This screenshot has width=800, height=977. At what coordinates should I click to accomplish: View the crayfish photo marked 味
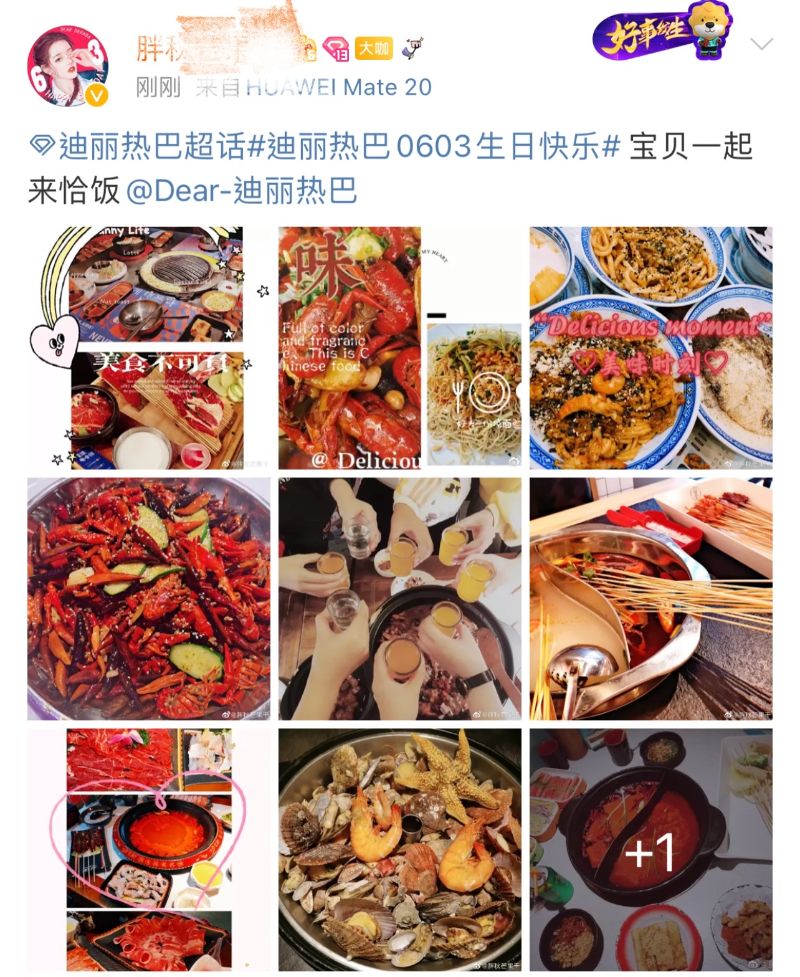coord(399,348)
